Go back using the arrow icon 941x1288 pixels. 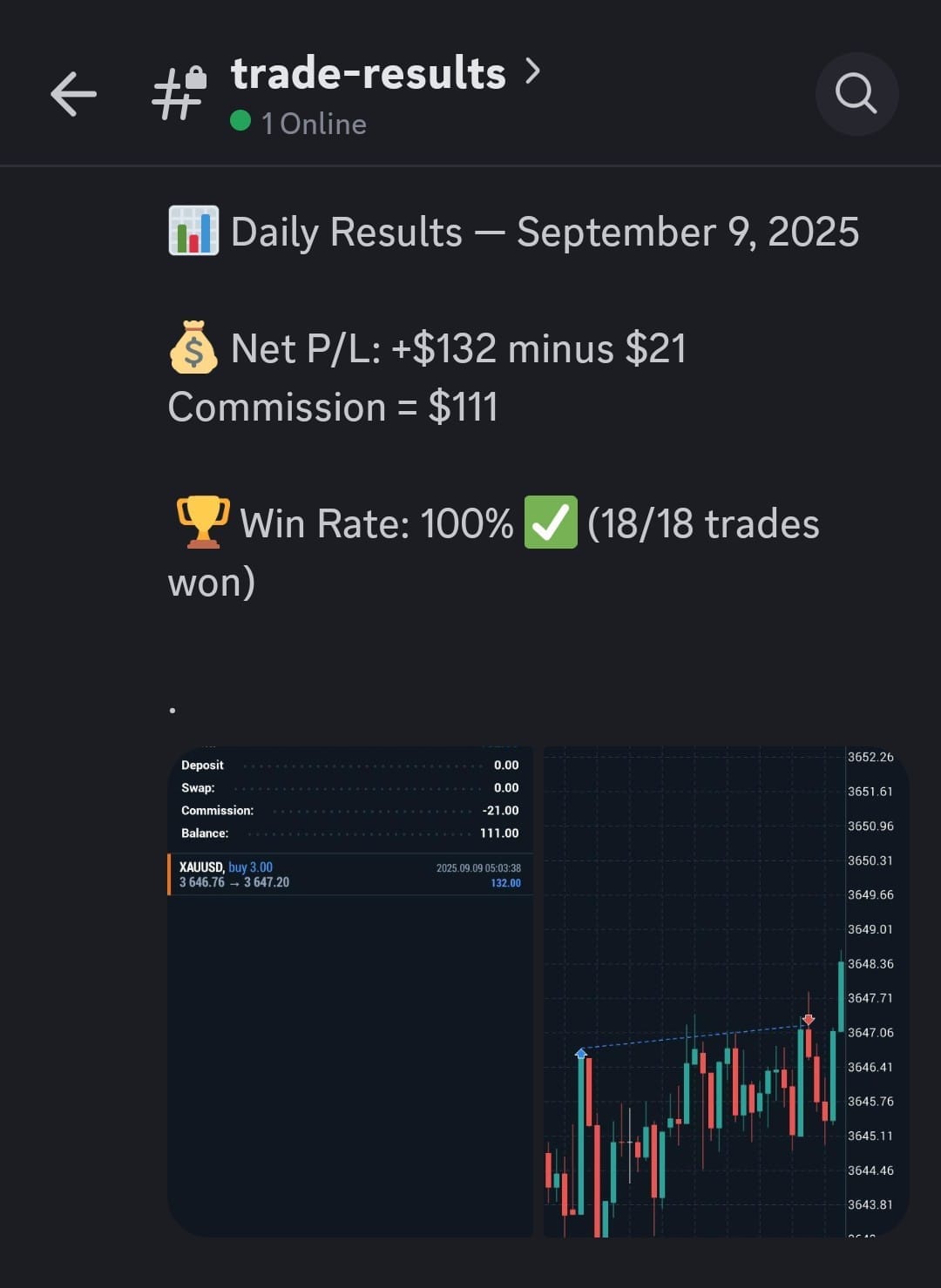(x=73, y=94)
